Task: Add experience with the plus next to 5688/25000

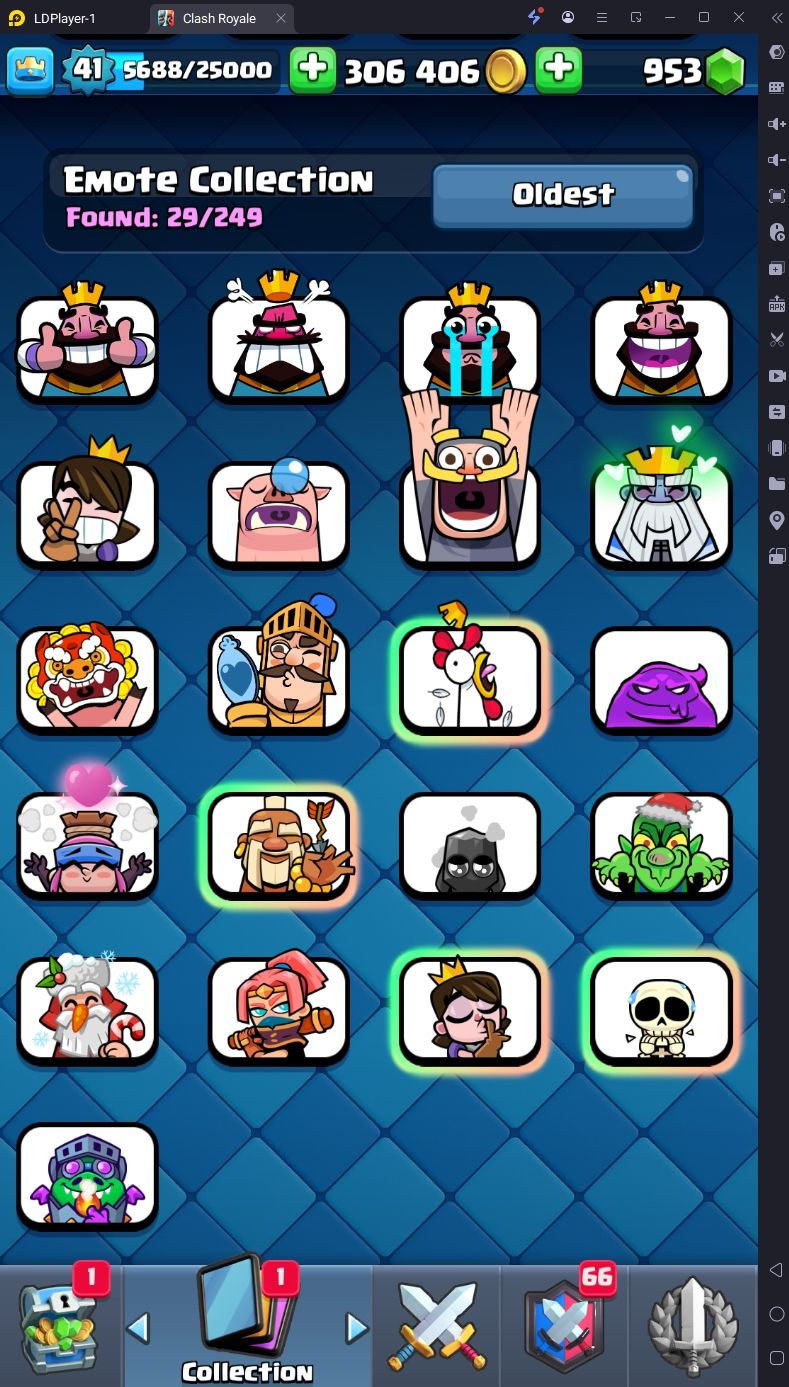Action: click(313, 70)
